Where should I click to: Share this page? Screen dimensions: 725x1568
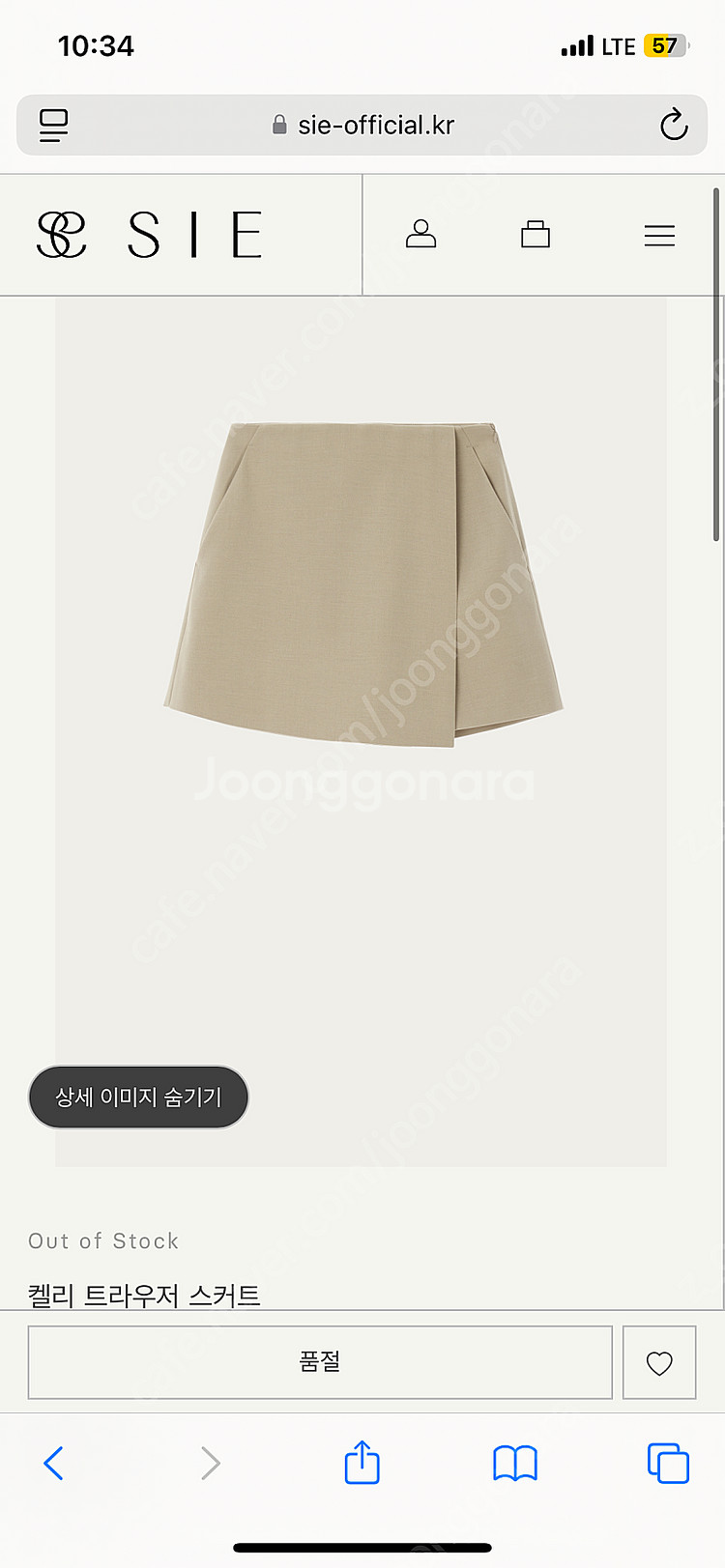[x=362, y=1463]
